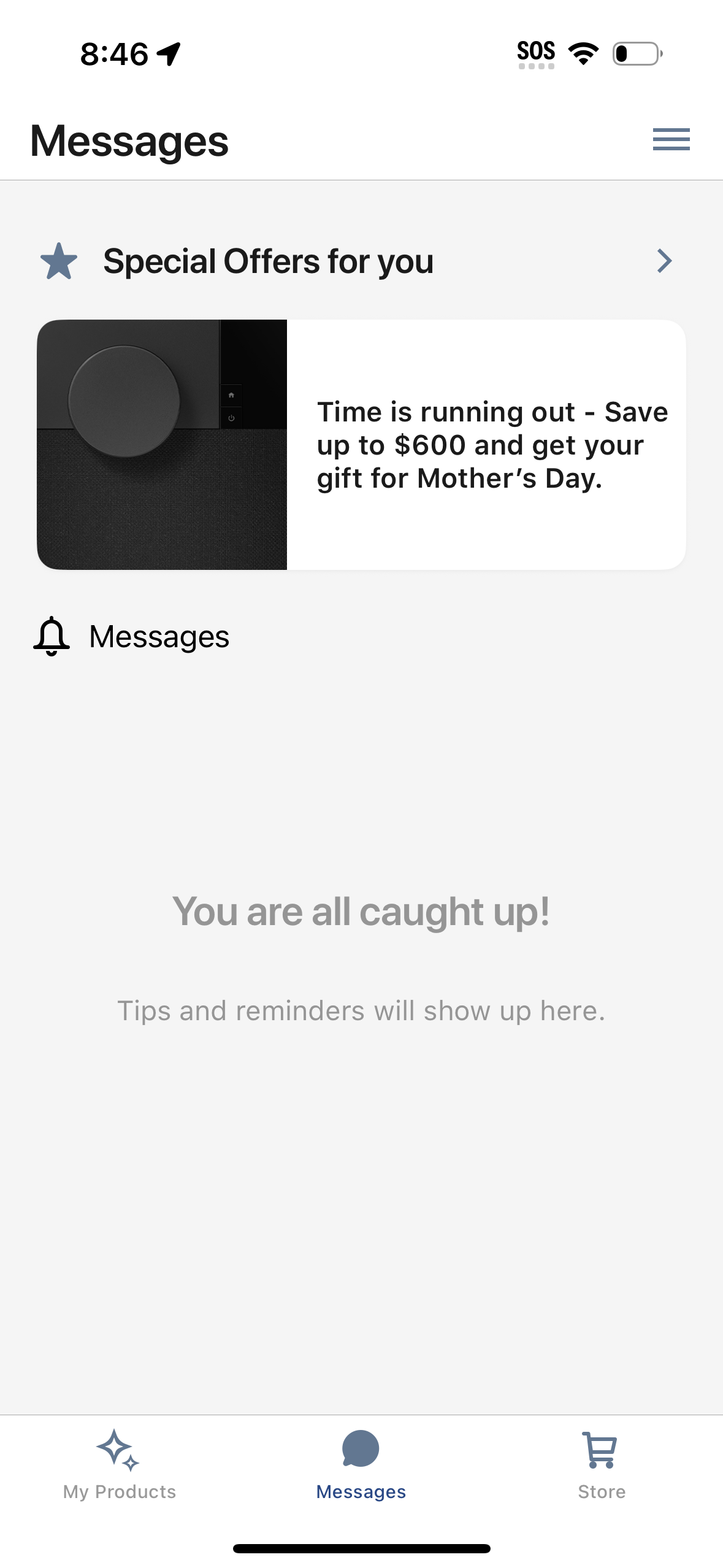Expand Special Offers via the right chevron

point(664,261)
